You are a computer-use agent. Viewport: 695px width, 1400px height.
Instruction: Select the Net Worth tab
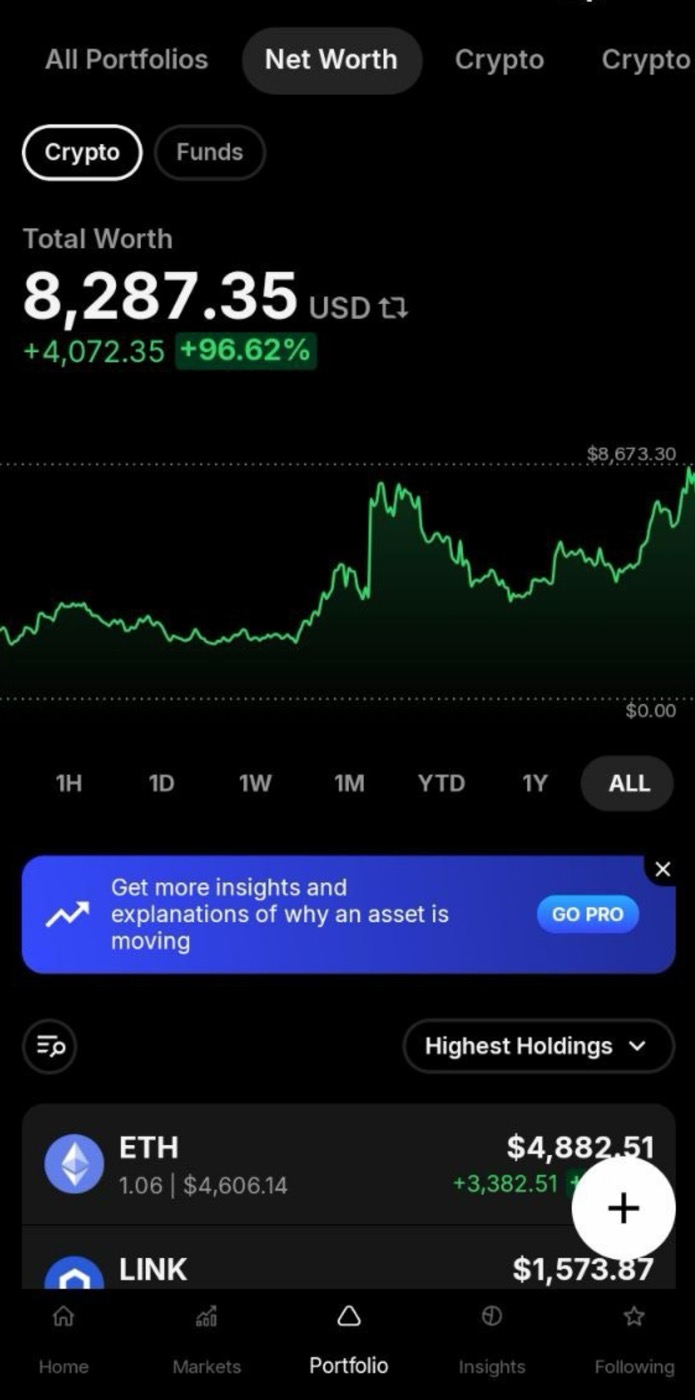(x=331, y=60)
